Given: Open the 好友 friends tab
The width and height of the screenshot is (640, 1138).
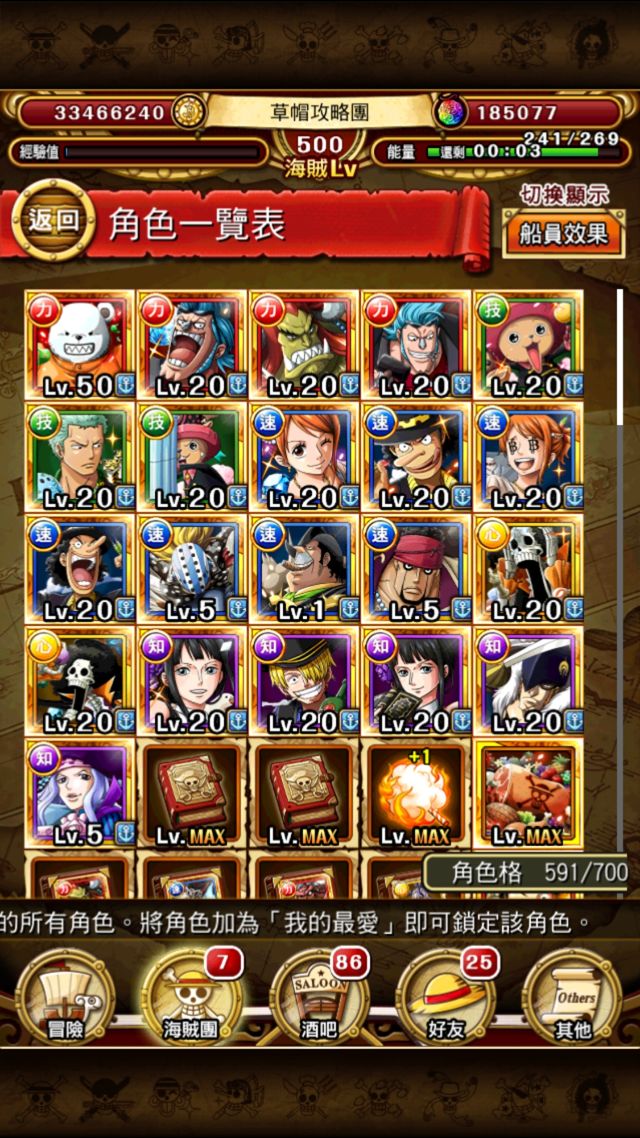Looking at the screenshot, I should click(x=445, y=997).
